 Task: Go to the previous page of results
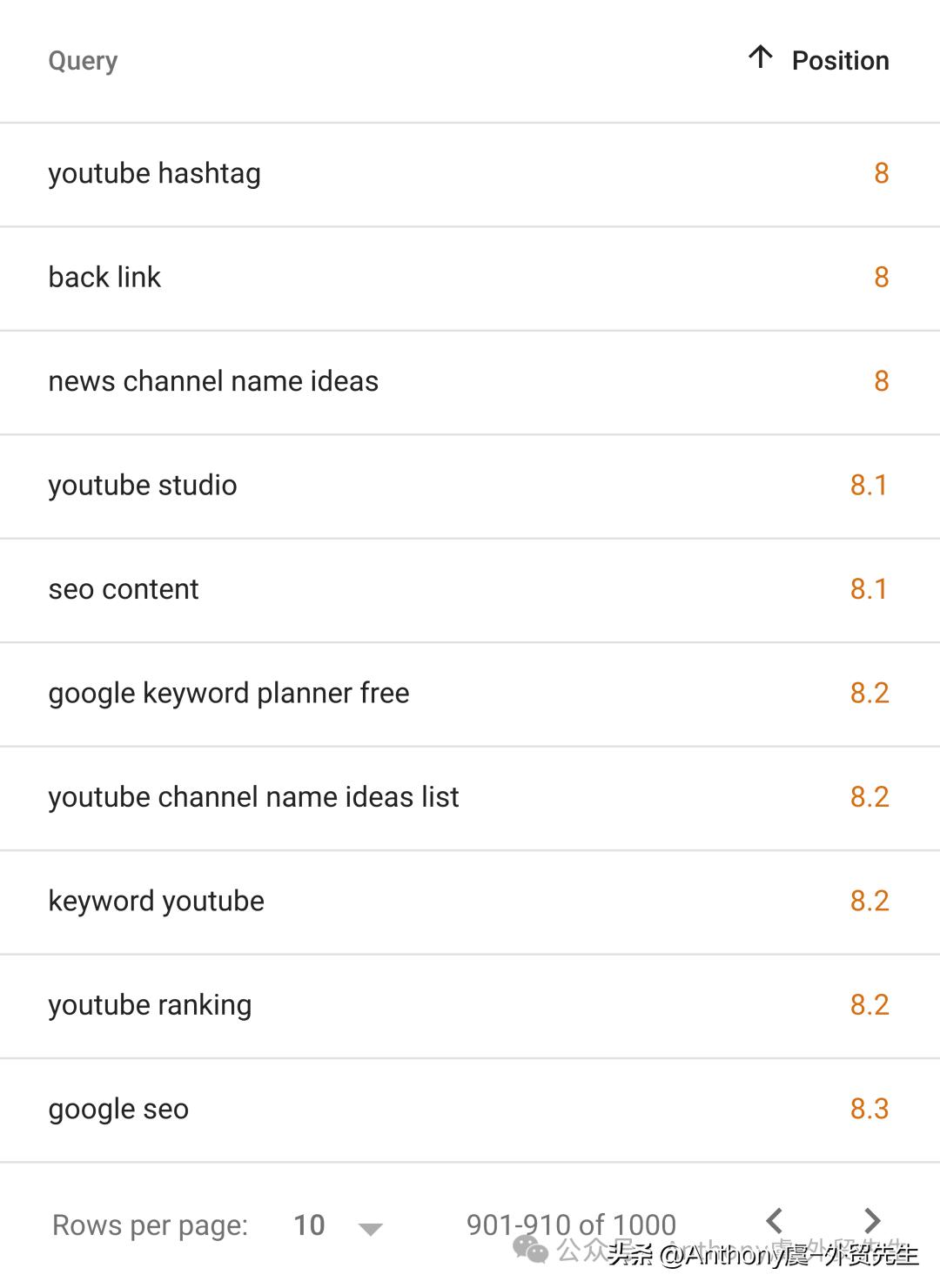(775, 1220)
